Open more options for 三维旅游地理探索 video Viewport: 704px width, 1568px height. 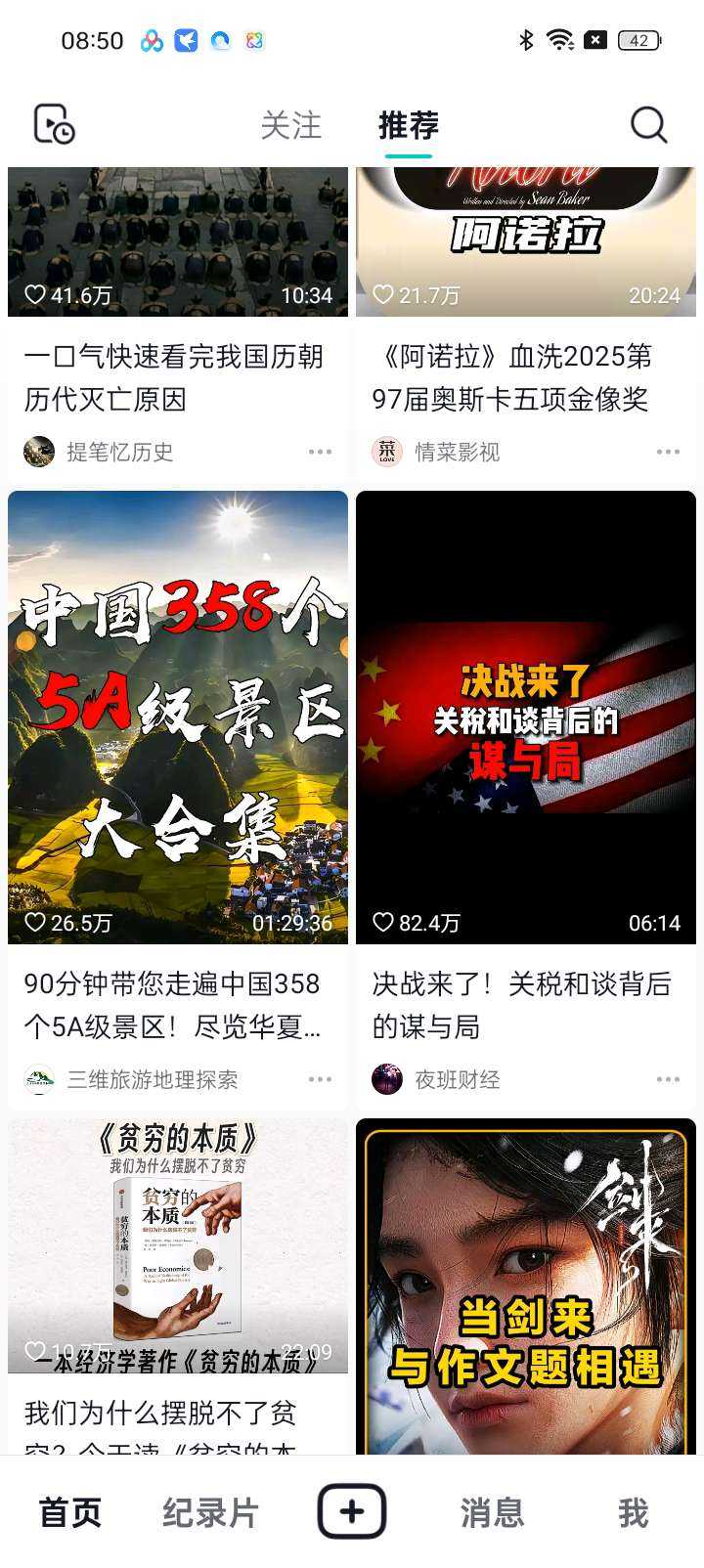coord(320,1079)
